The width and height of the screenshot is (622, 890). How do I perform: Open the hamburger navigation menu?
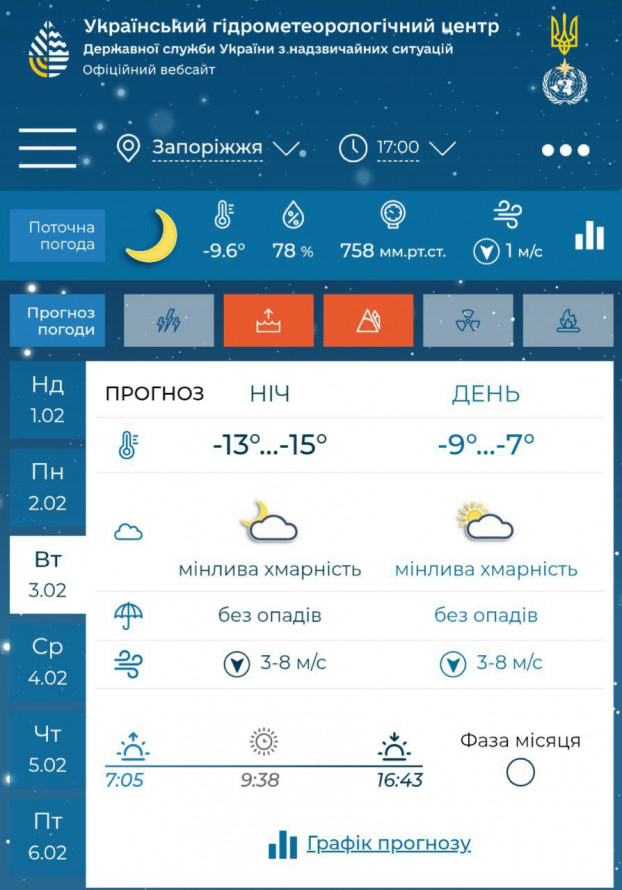pyautogui.click(x=47, y=148)
